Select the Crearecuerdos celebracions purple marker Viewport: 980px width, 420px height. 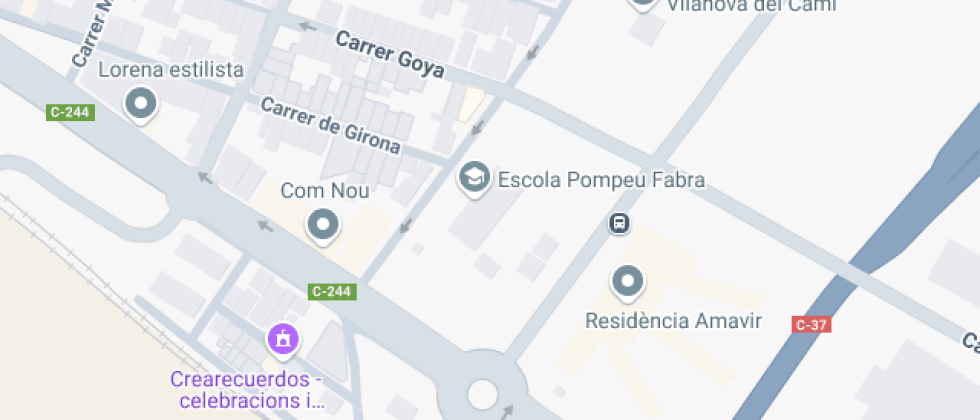click(283, 339)
